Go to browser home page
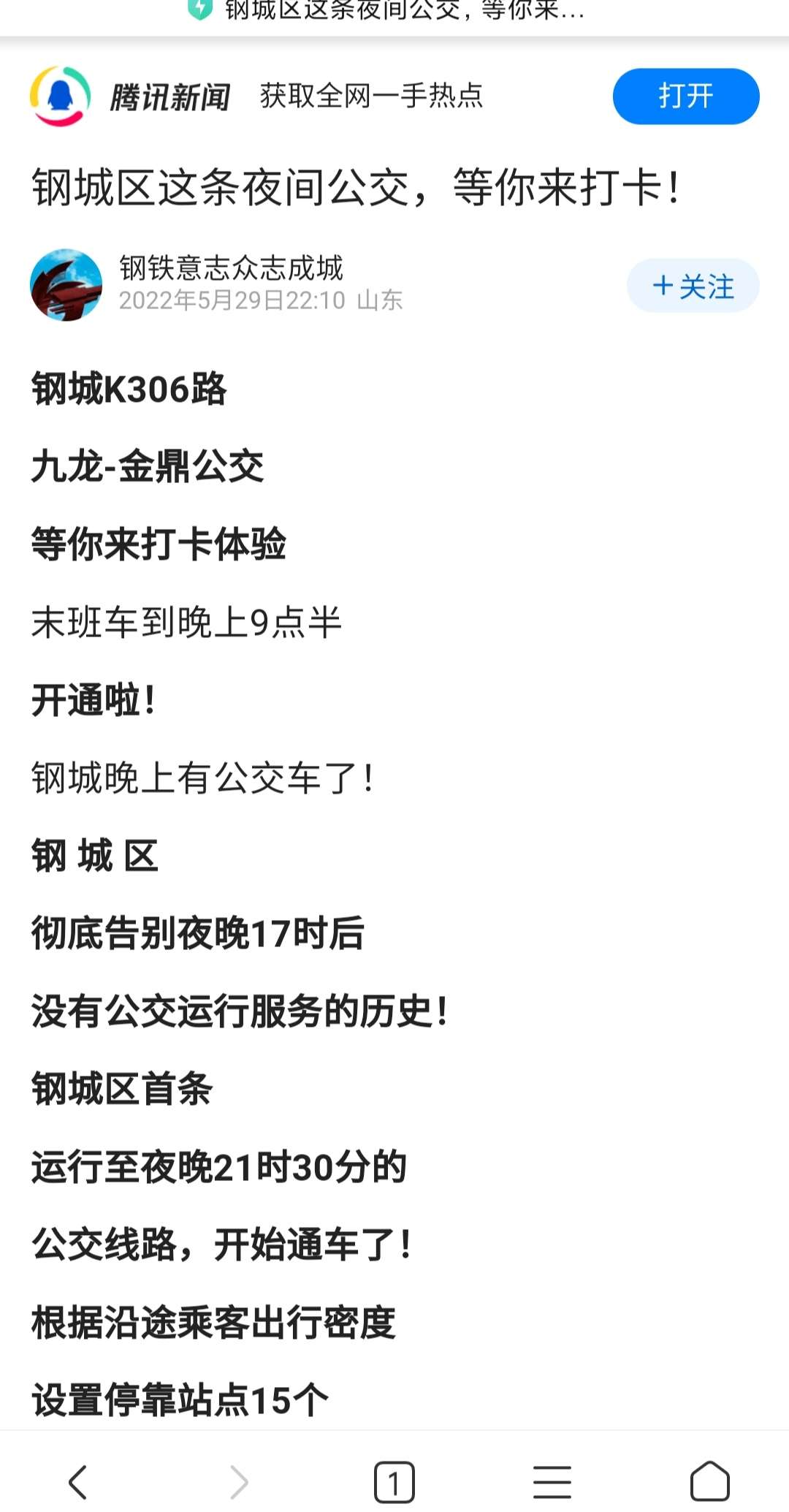The image size is (789, 1512). (709, 1481)
